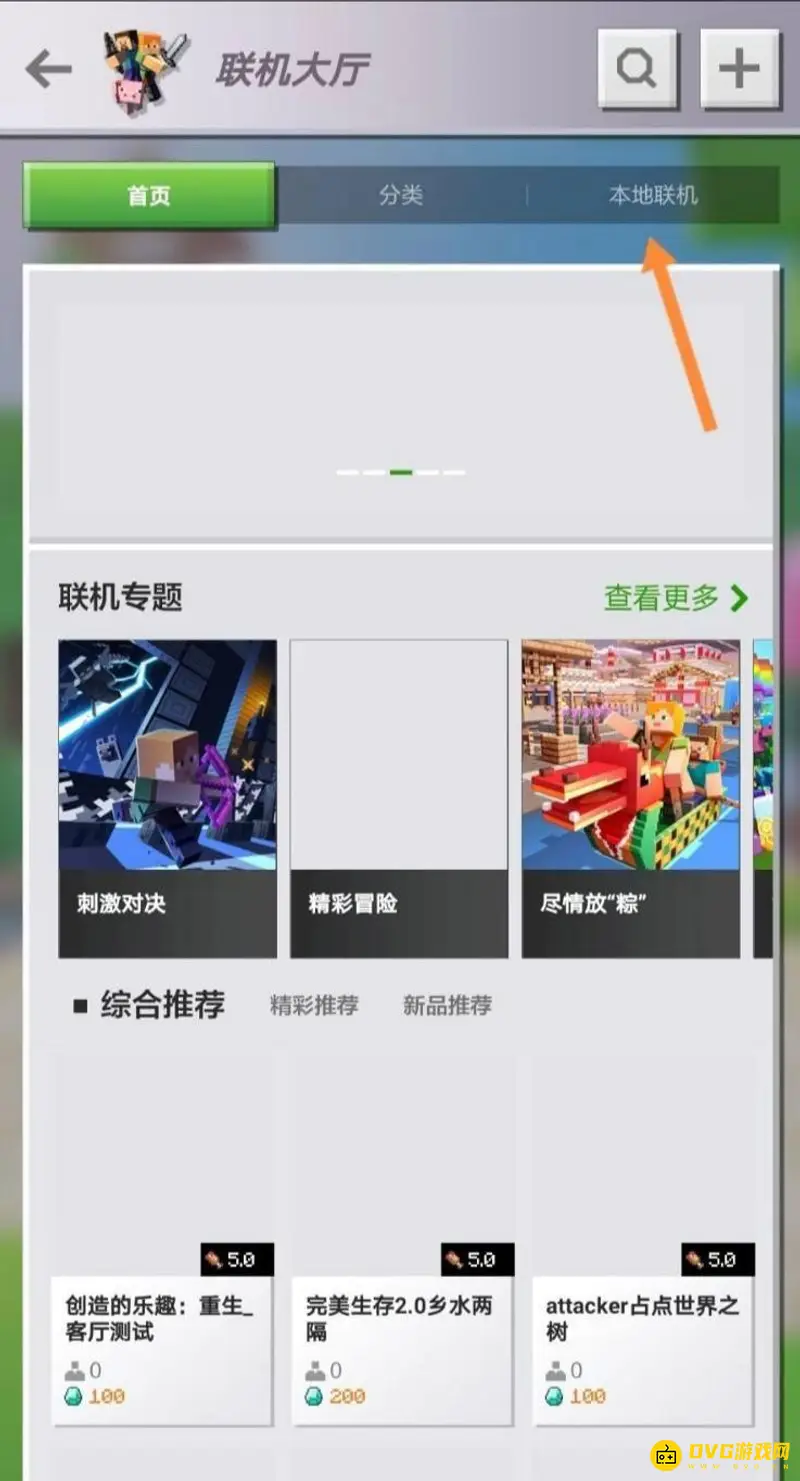Open 完美生存2.0乡水两隔 card
The height and width of the screenshot is (1481, 800).
tap(402, 1236)
